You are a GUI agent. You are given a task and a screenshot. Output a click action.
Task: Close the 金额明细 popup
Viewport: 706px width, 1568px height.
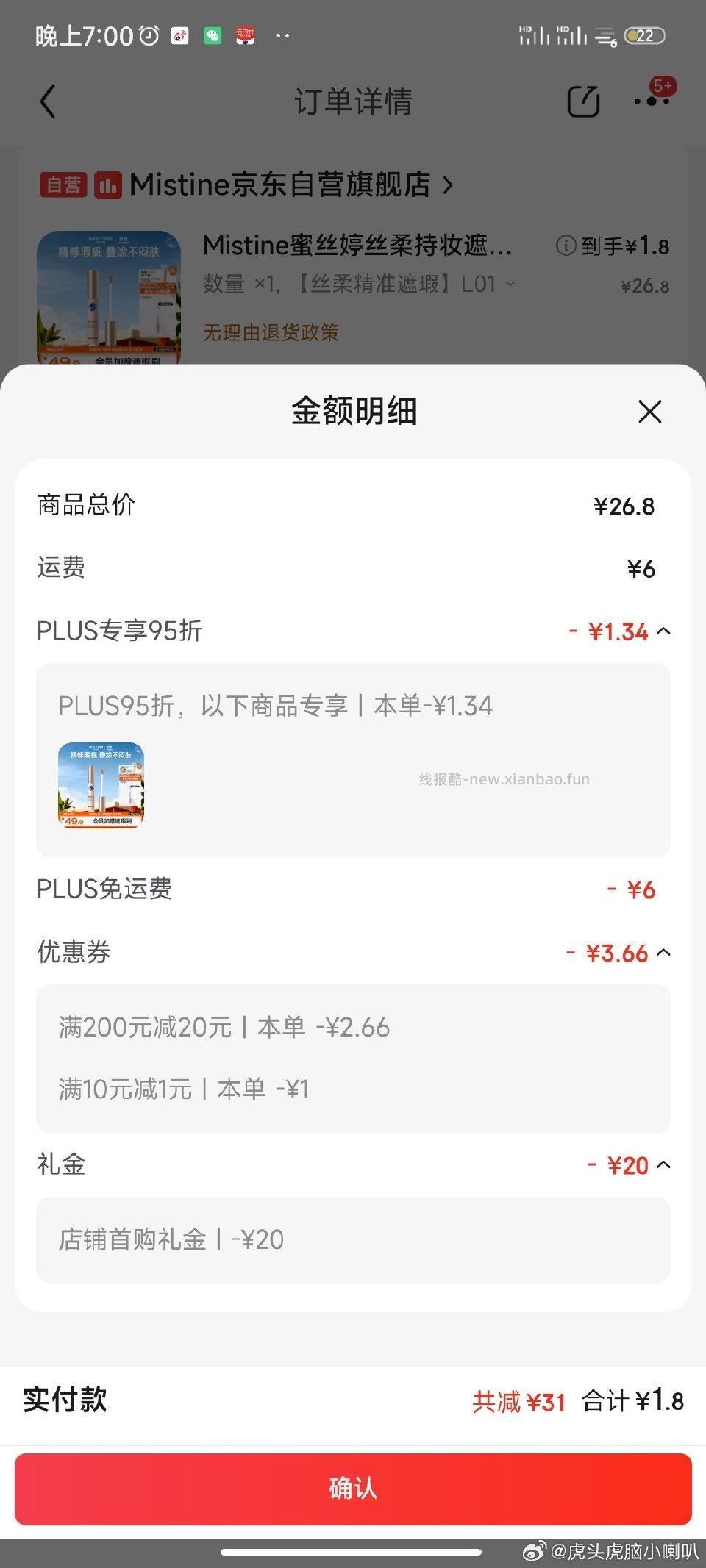pyautogui.click(x=650, y=412)
